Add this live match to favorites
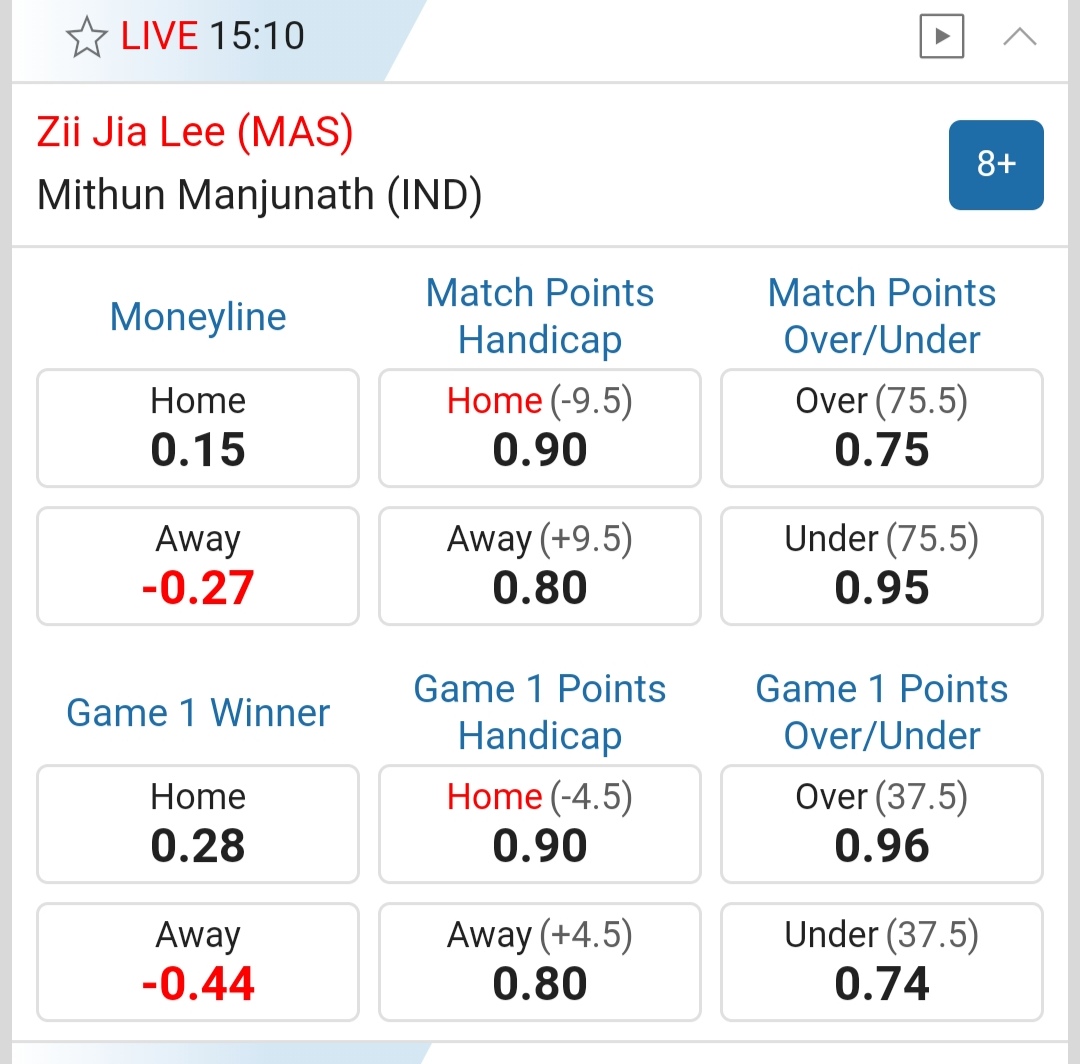The height and width of the screenshot is (1064, 1080). (x=87, y=38)
